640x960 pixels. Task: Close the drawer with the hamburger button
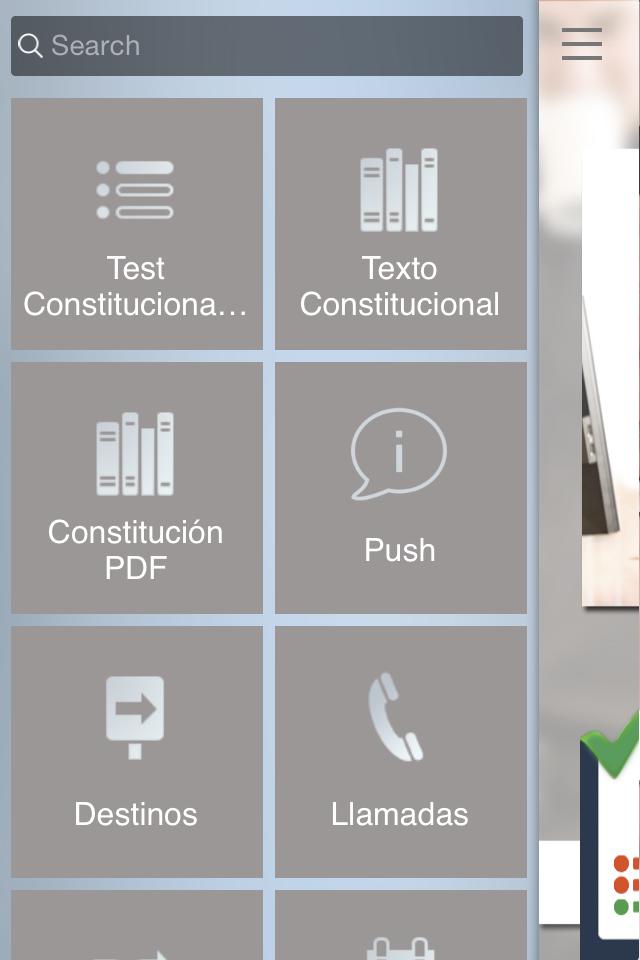[x=581, y=44]
